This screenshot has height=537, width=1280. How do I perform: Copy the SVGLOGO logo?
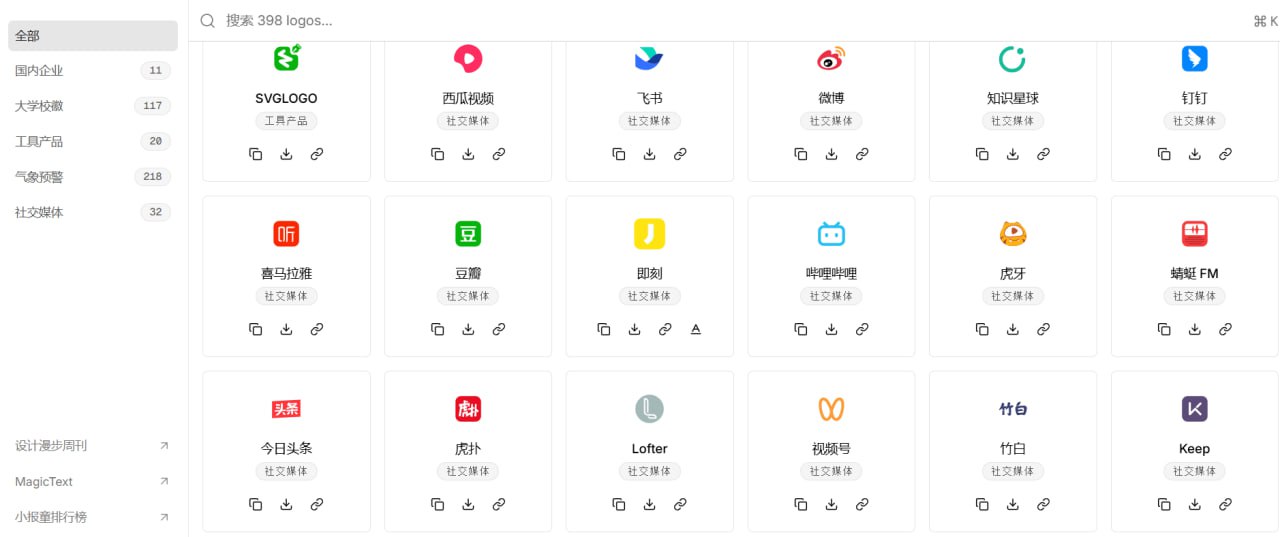(256, 154)
